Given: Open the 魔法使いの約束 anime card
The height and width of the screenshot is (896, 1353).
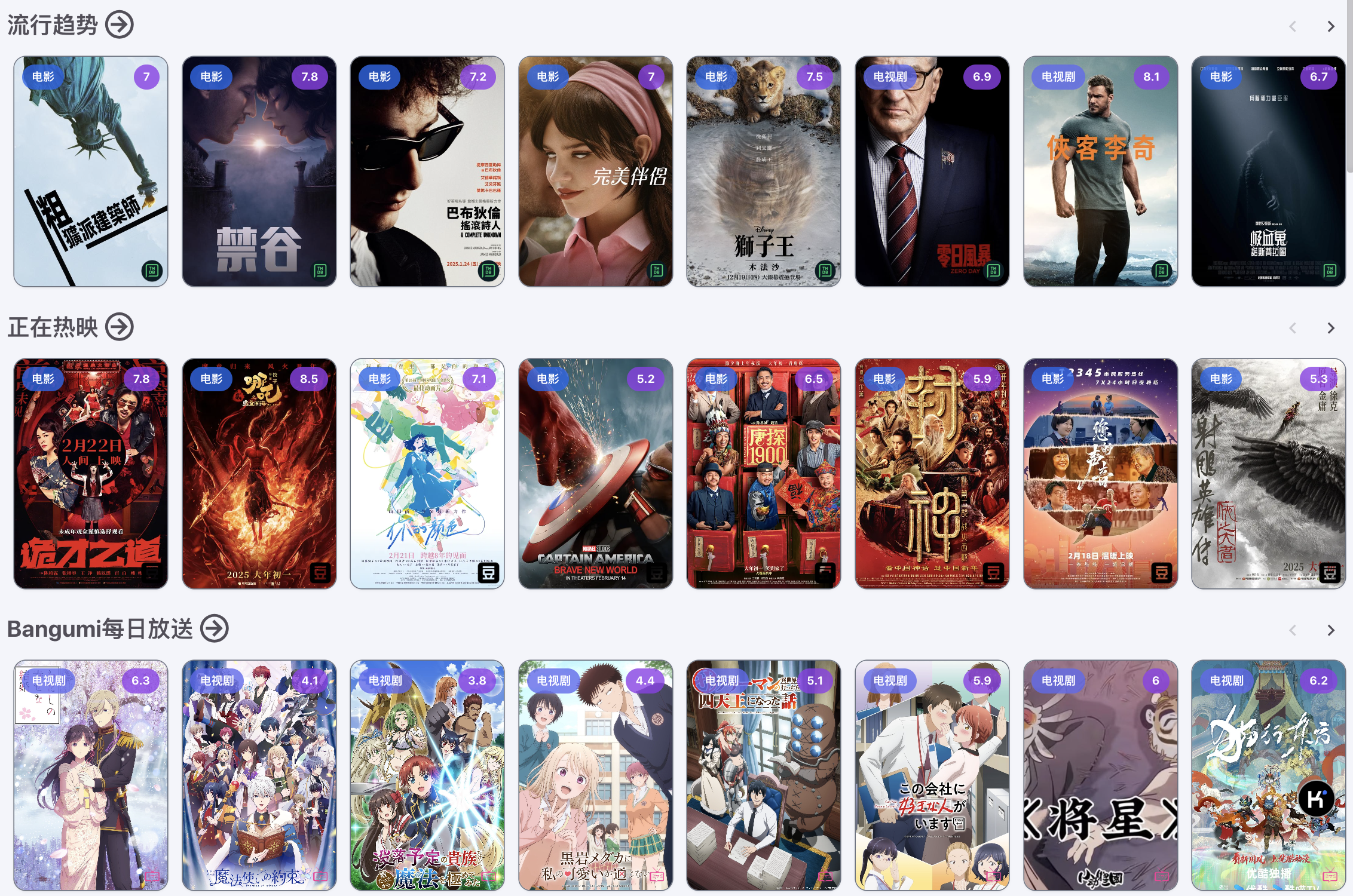Looking at the screenshot, I should pyautogui.click(x=259, y=775).
